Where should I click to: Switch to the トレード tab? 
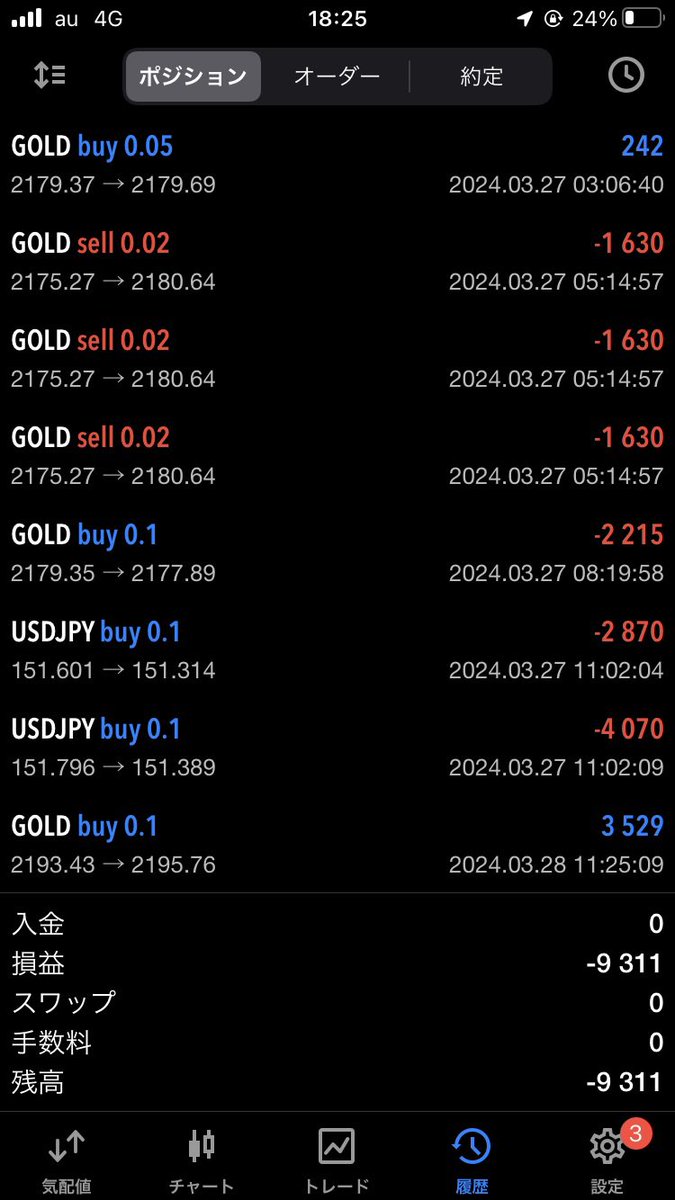click(337, 1160)
